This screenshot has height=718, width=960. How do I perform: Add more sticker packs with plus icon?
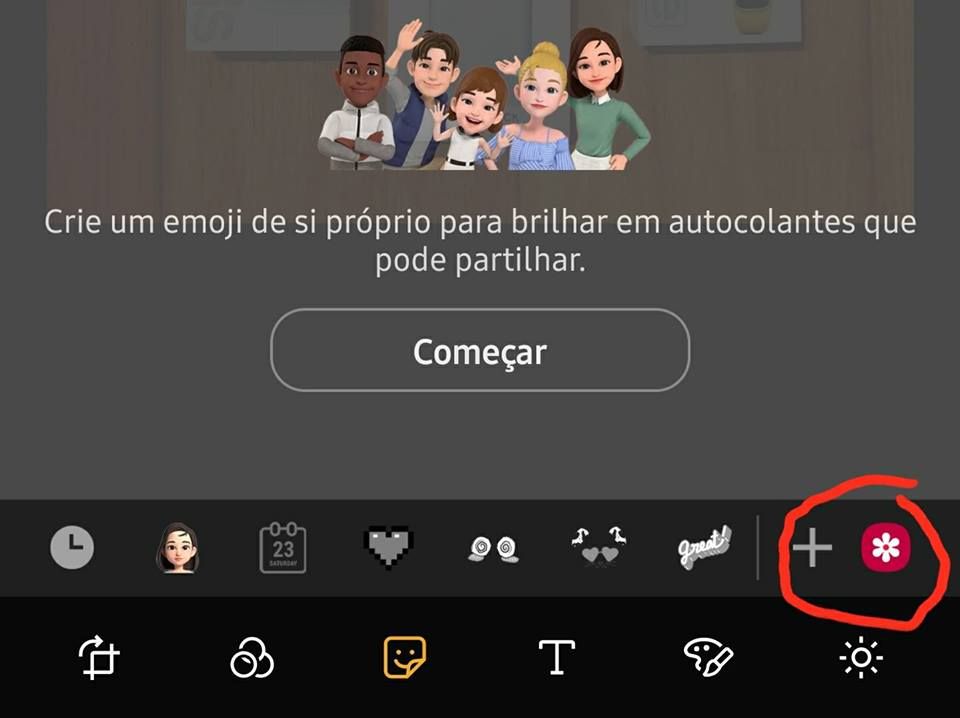click(x=812, y=548)
